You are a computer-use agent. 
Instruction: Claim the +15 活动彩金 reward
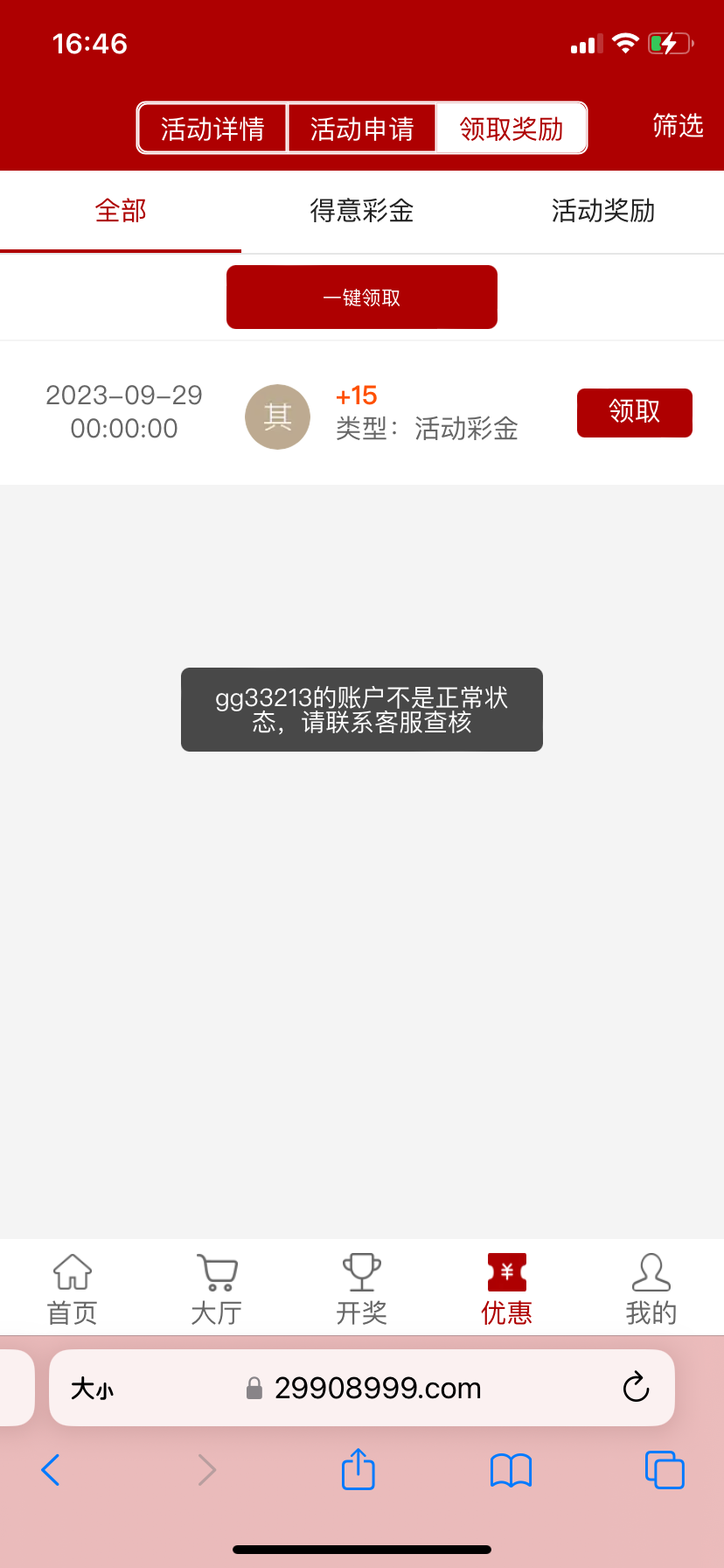[634, 412]
